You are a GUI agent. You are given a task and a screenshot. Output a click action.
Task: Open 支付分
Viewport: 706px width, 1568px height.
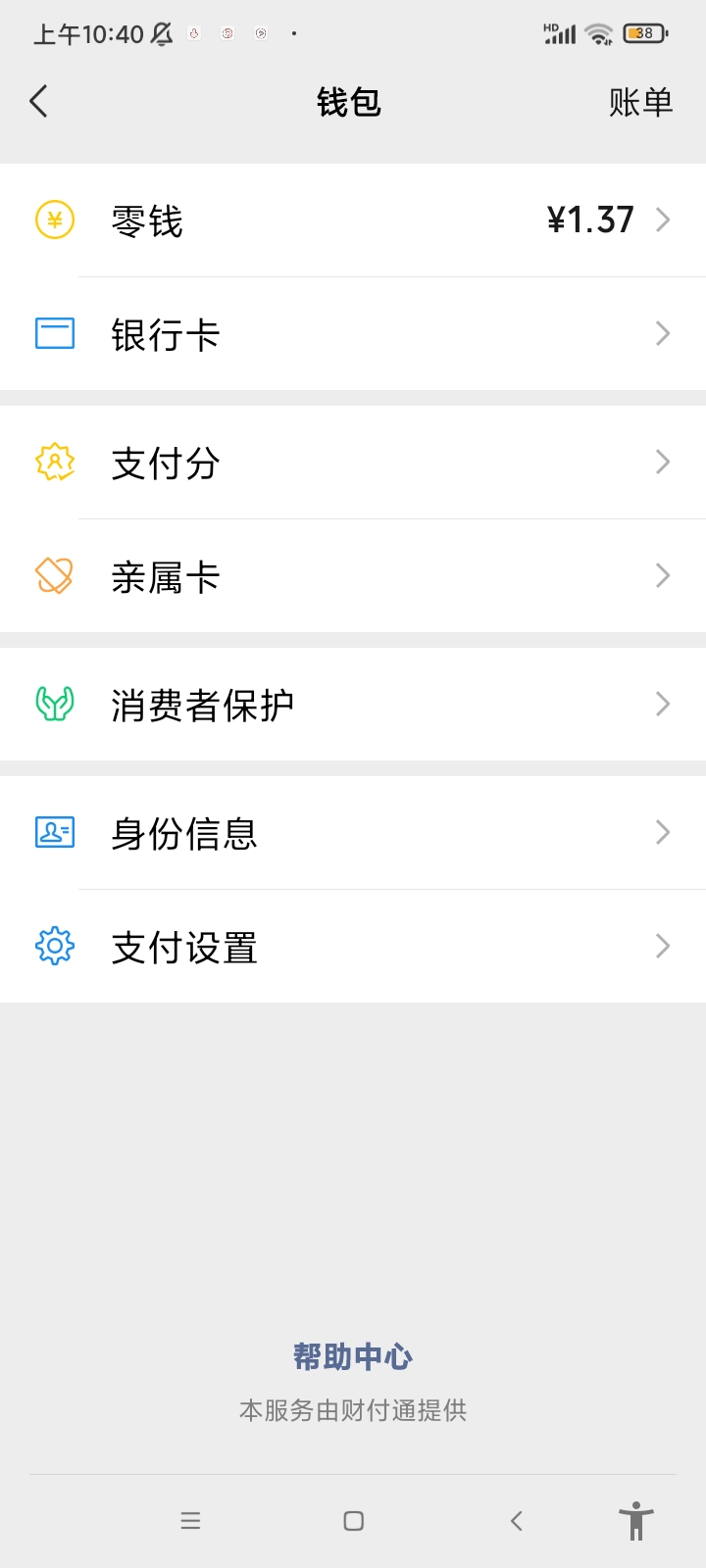point(353,463)
